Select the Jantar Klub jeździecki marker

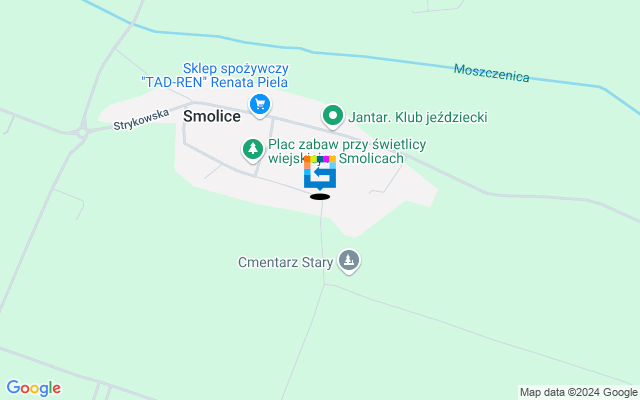click(333, 117)
